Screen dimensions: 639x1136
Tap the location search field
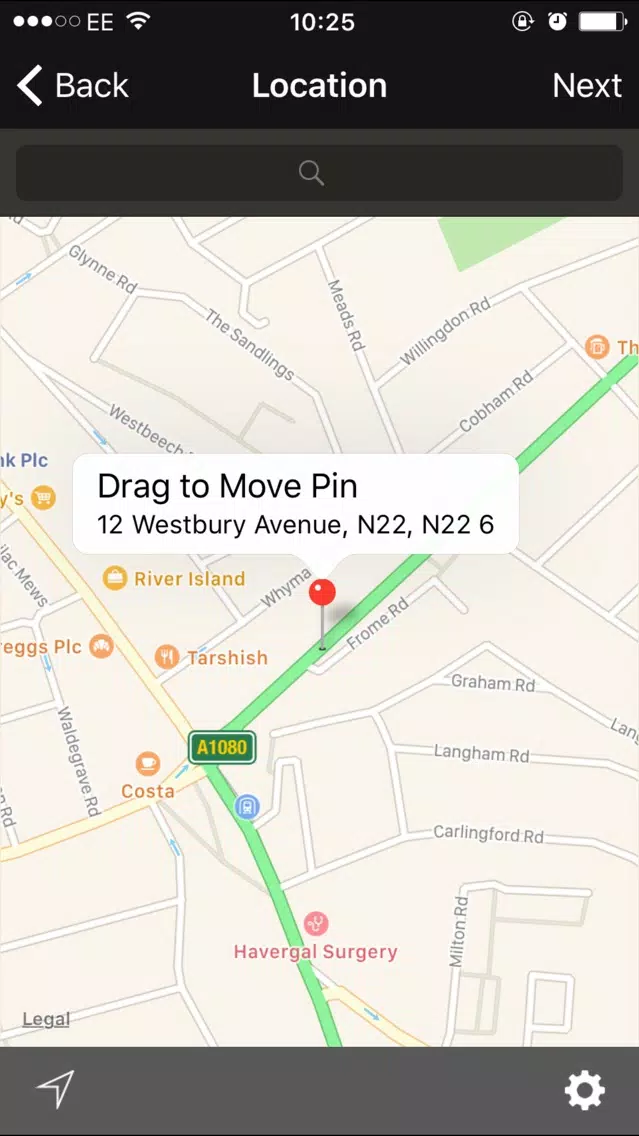(x=319, y=174)
